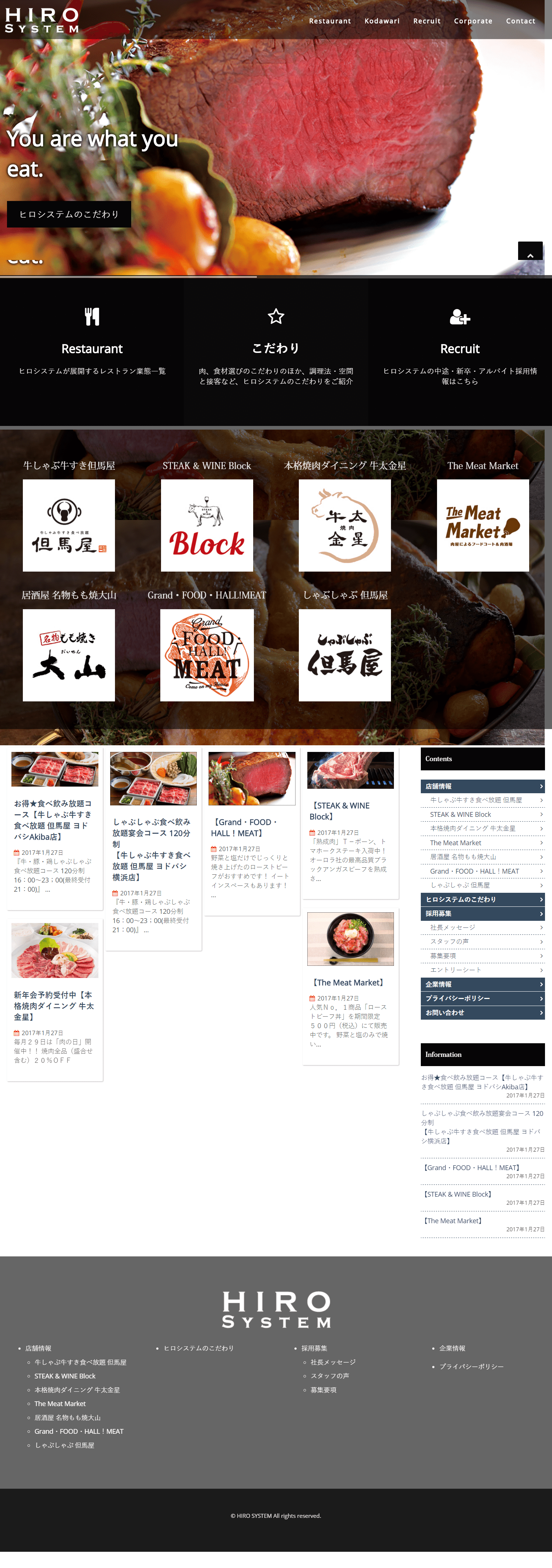The image size is (552, 1568).
Task: Open Grand FOOD HALL MEAT logo tile
Action: coord(207,655)
